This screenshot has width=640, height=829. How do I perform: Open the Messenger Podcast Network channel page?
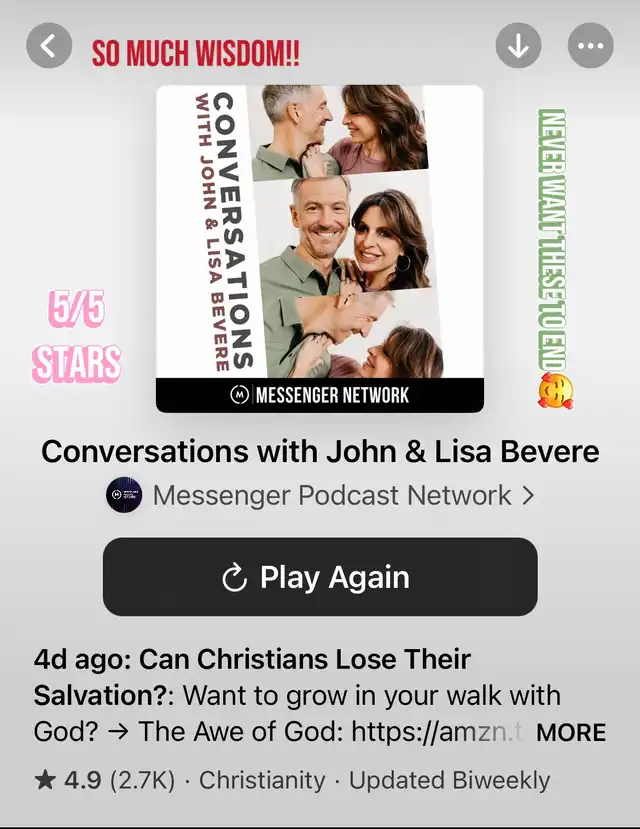[x=330, y=495]
